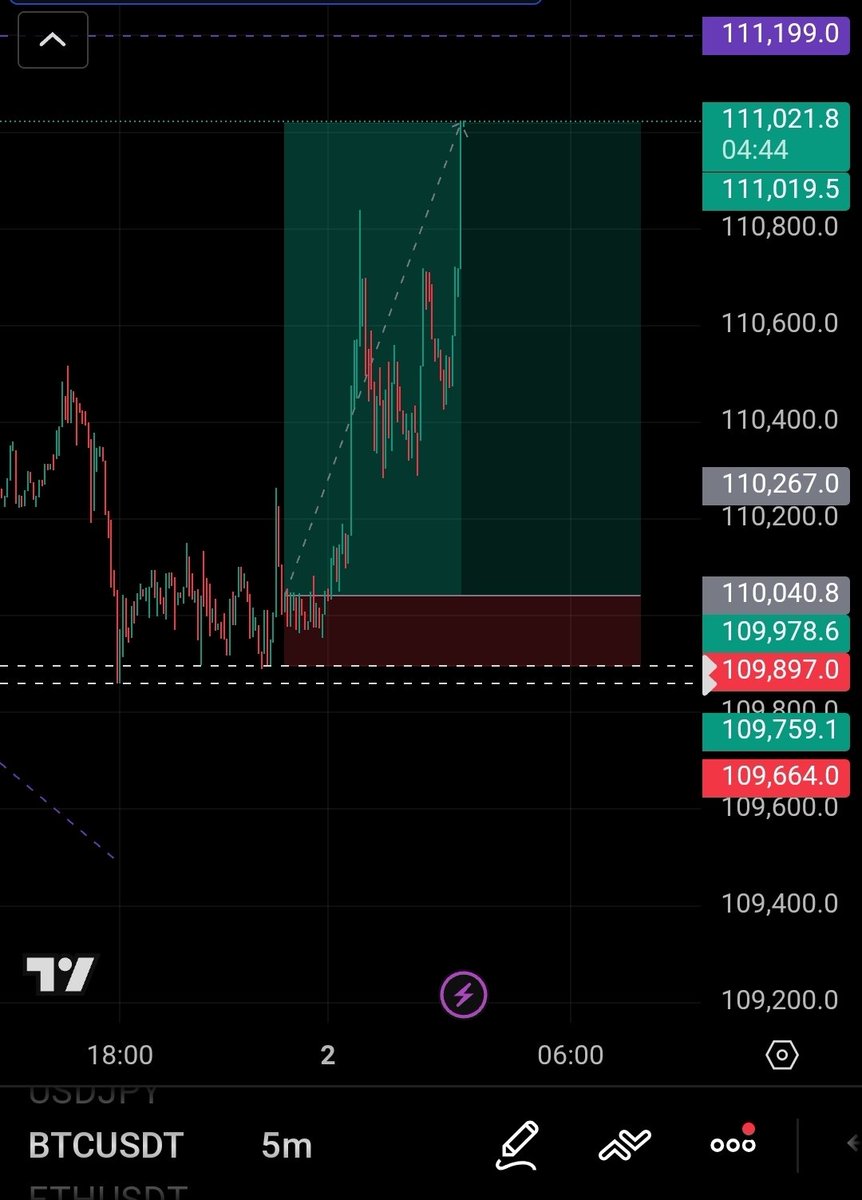Tap the purple lightning bolt button
The width and height of the screenshot is (862, 1200).
[x=464, y=995]
